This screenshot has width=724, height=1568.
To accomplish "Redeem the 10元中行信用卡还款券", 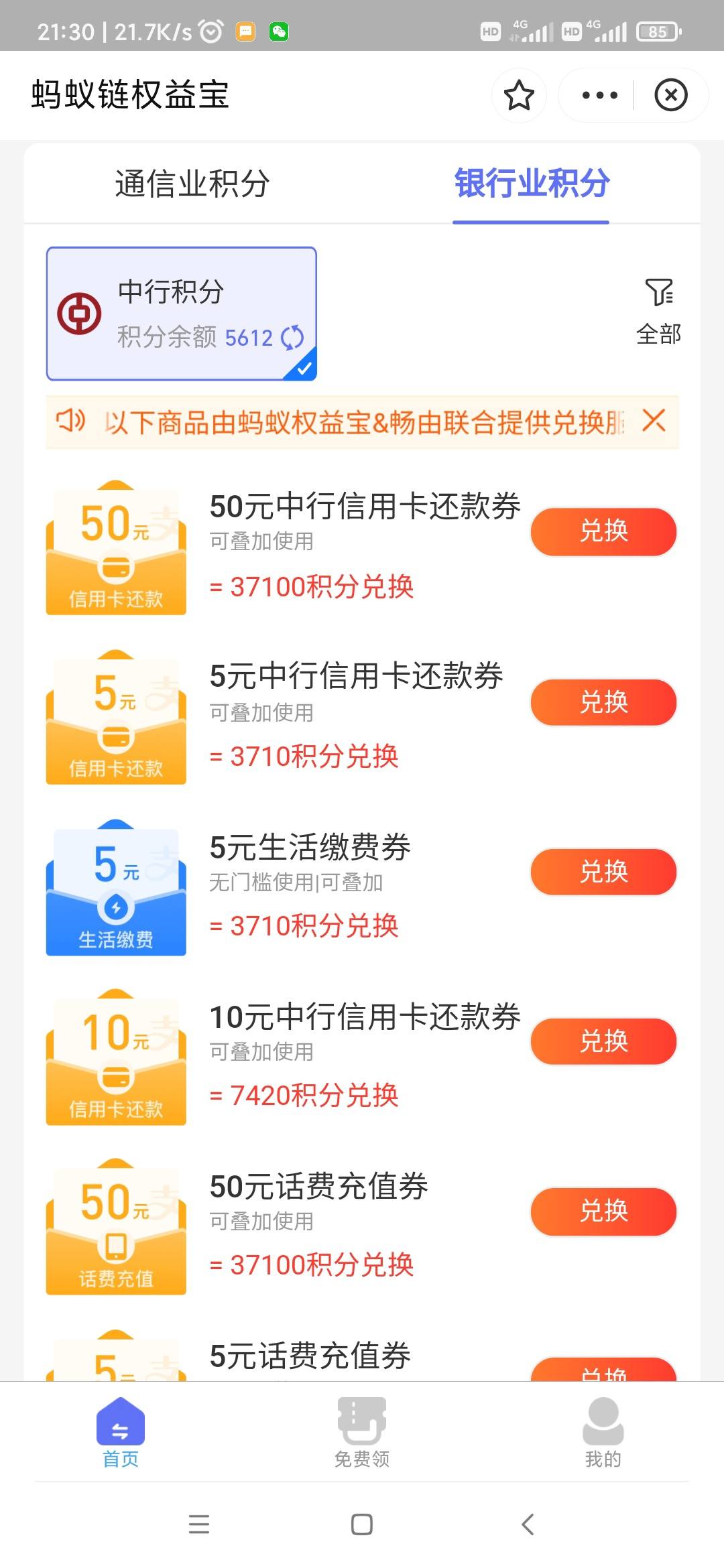I will pyautogui.click(x=603, y=1041).
